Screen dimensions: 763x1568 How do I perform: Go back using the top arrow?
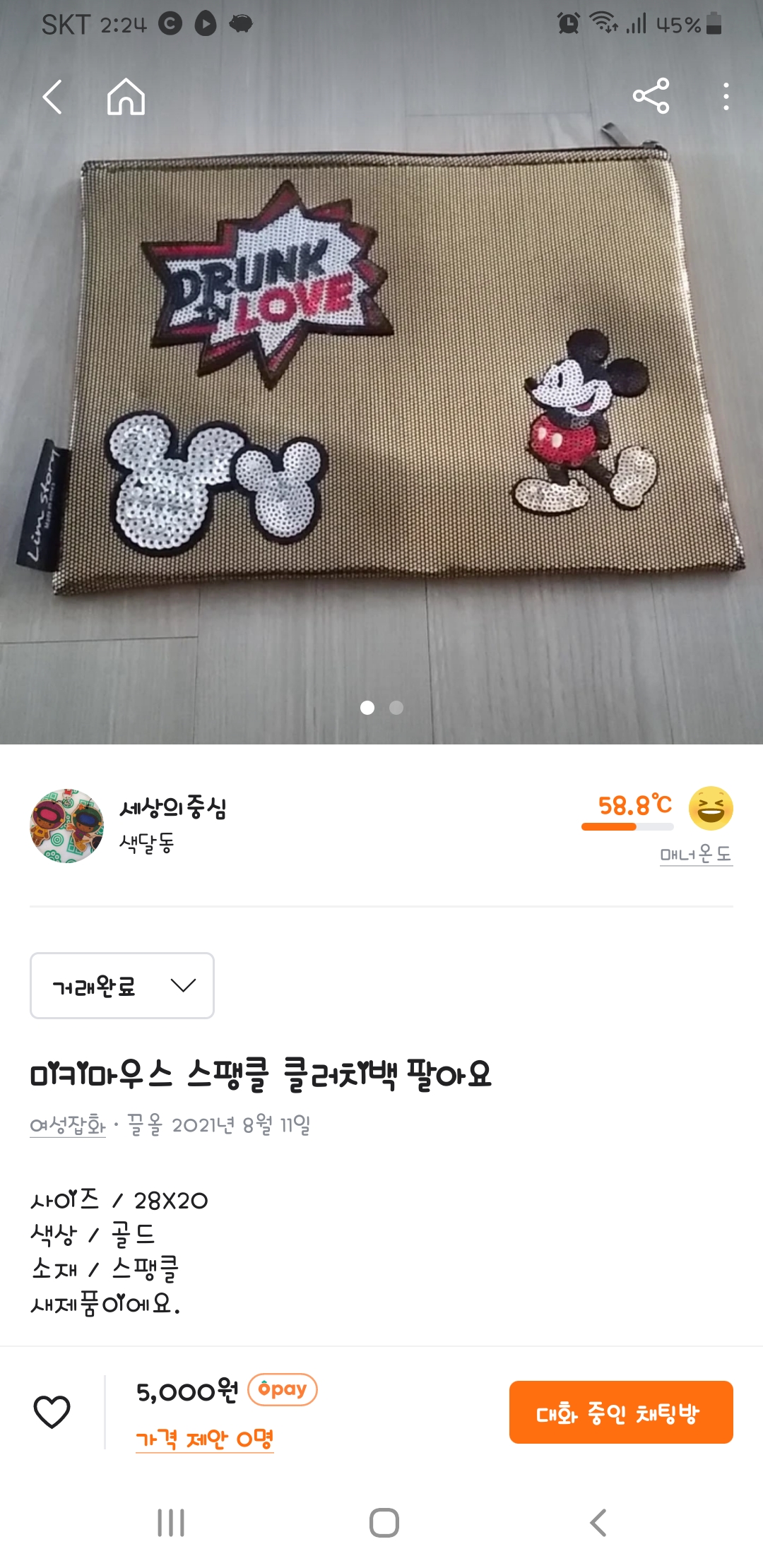[53, 97]
